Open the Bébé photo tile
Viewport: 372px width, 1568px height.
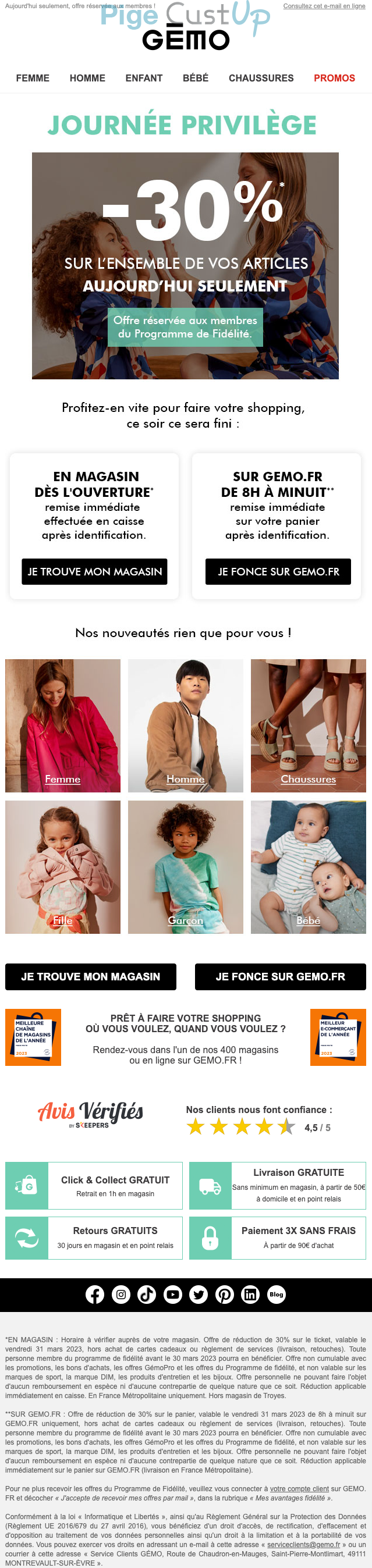click(308, 866)
